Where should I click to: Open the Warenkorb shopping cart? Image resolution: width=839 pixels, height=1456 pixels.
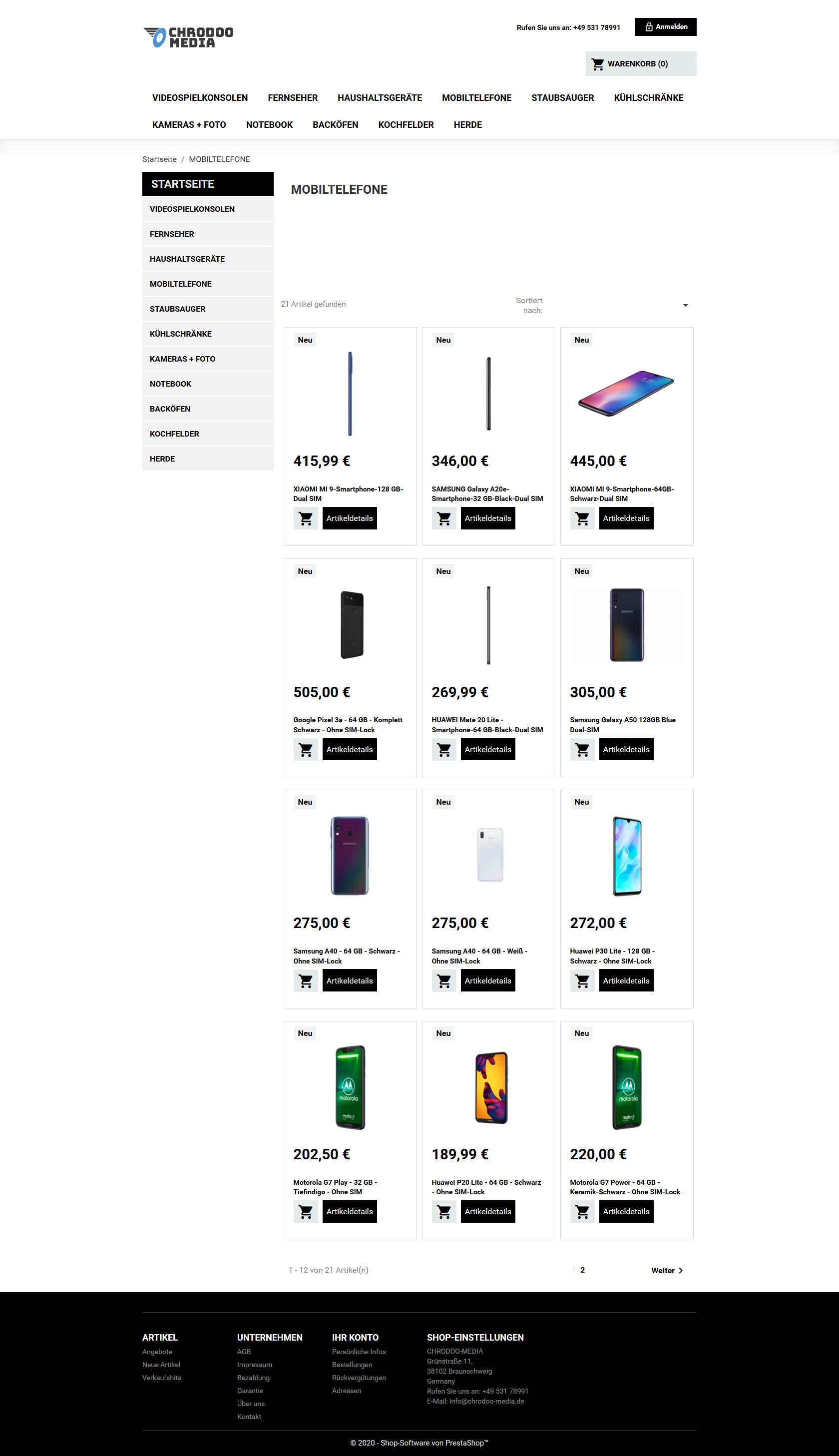click(x=641, y=64)
